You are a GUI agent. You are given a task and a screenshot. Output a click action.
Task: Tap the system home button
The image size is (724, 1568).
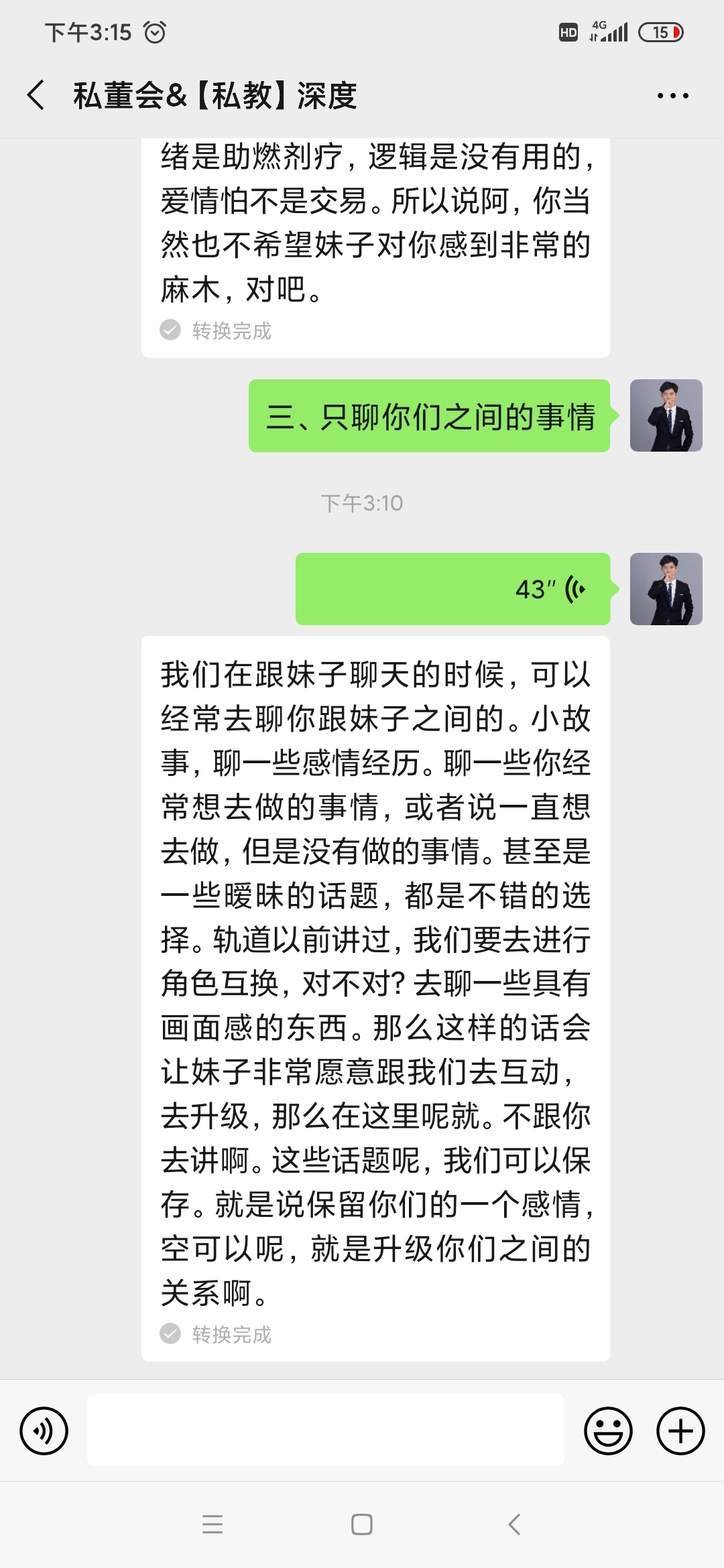362,1524
